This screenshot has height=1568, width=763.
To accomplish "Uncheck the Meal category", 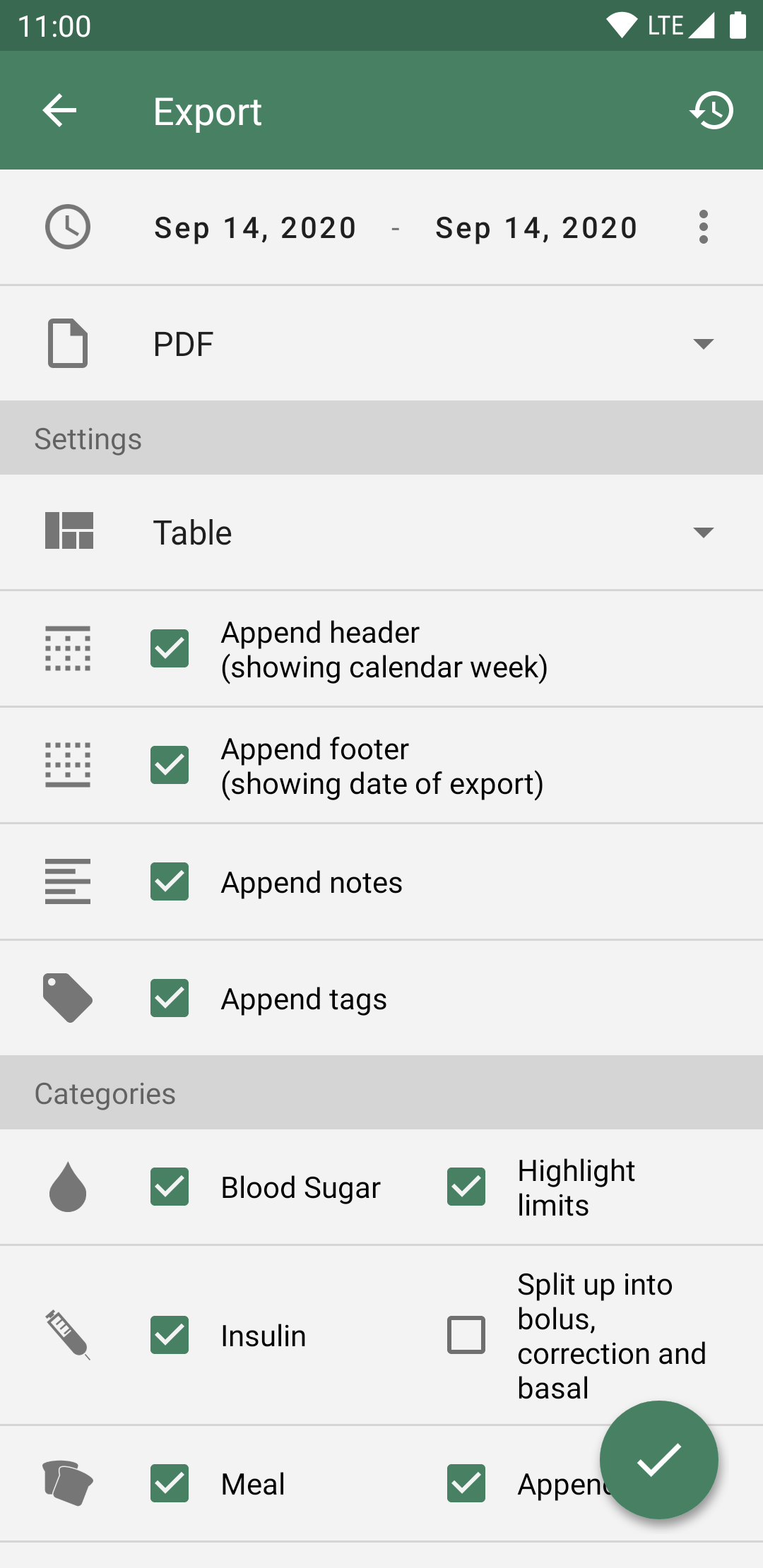I will (x=170, y=1483).
